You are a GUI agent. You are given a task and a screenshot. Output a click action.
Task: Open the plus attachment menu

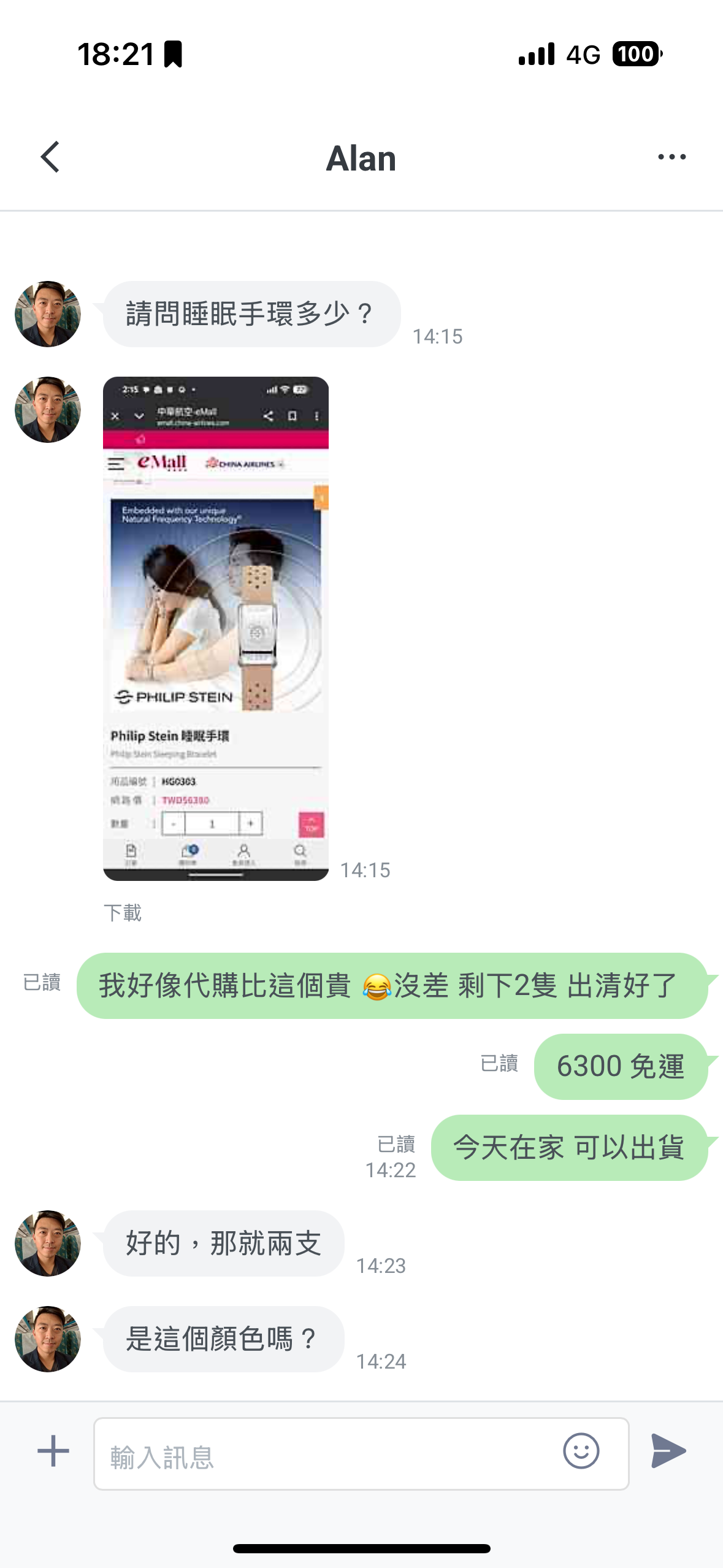tap(53, 1451)
